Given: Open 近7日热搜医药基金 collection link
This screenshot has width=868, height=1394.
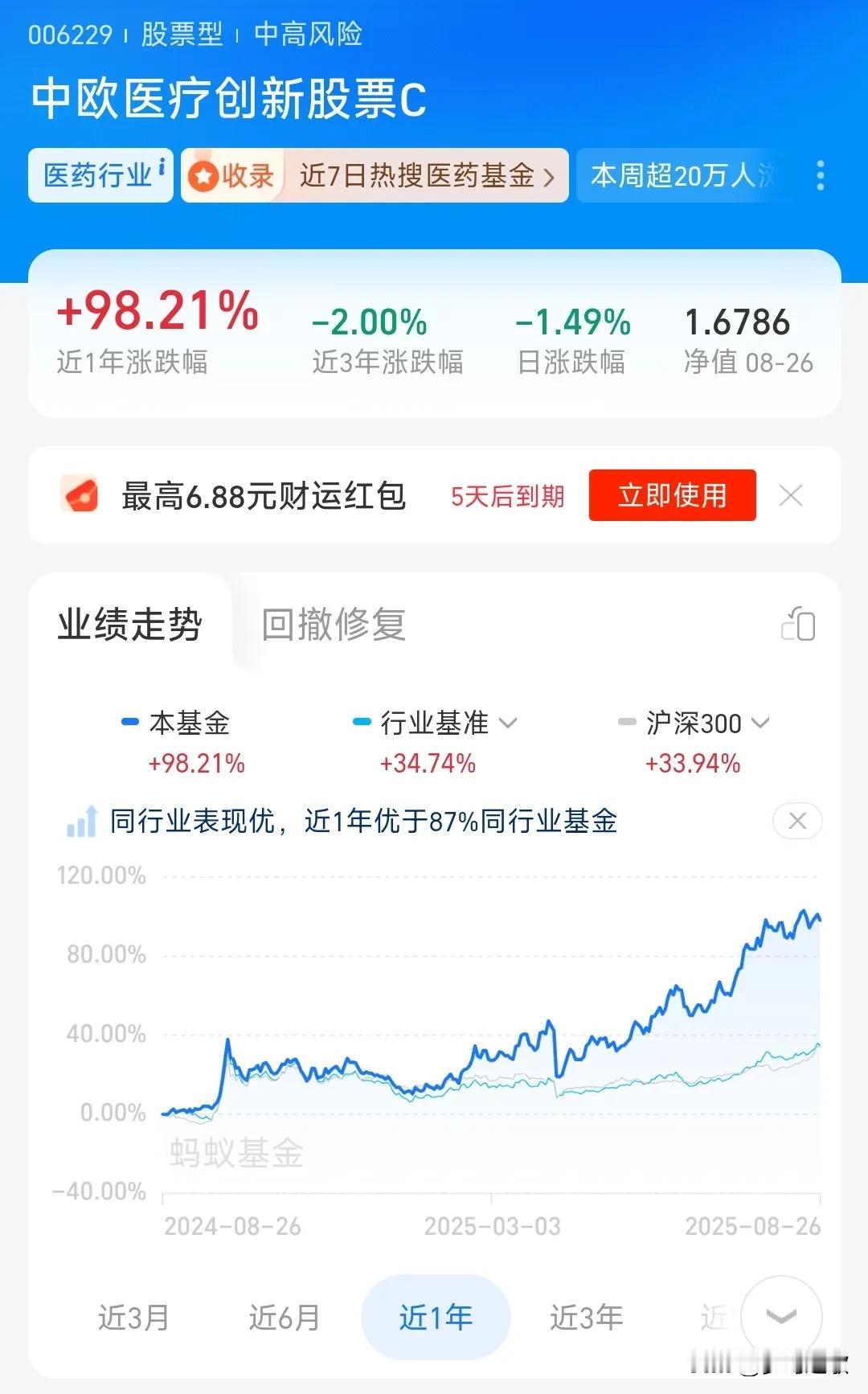Looking at the screenshot, I should point(375,175).
